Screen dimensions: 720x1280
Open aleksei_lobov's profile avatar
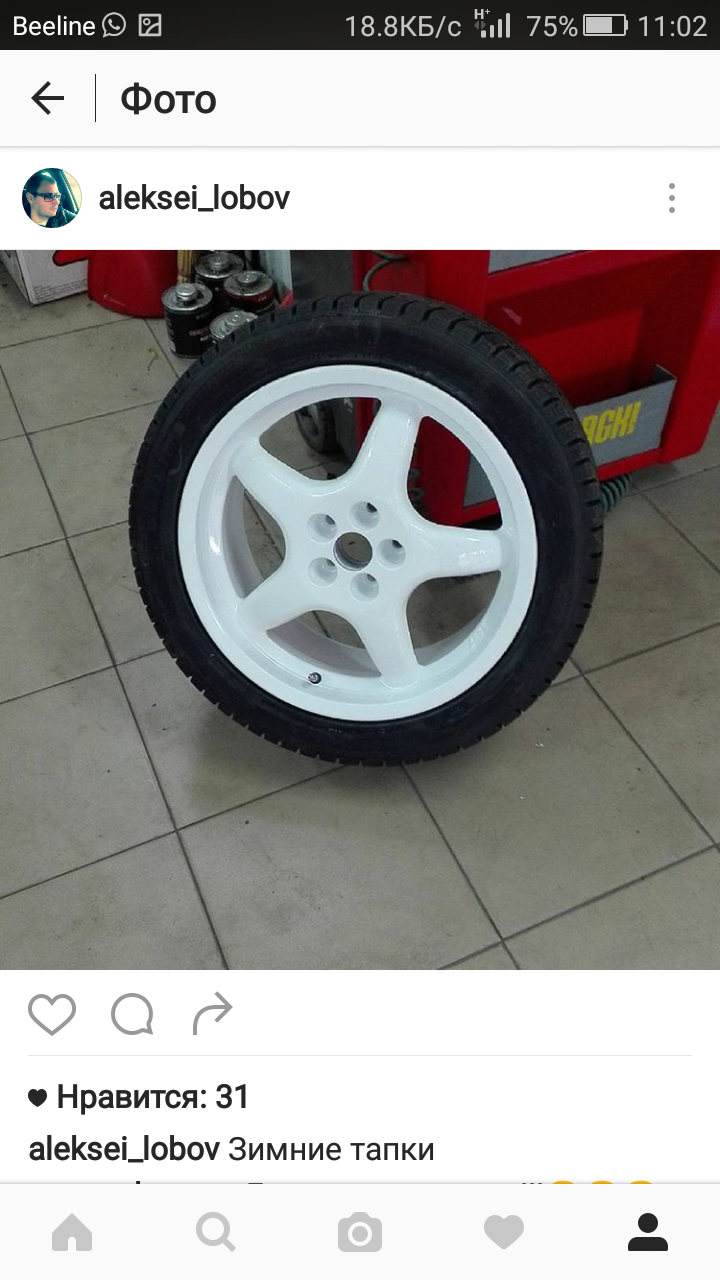(x=51, y=198)
